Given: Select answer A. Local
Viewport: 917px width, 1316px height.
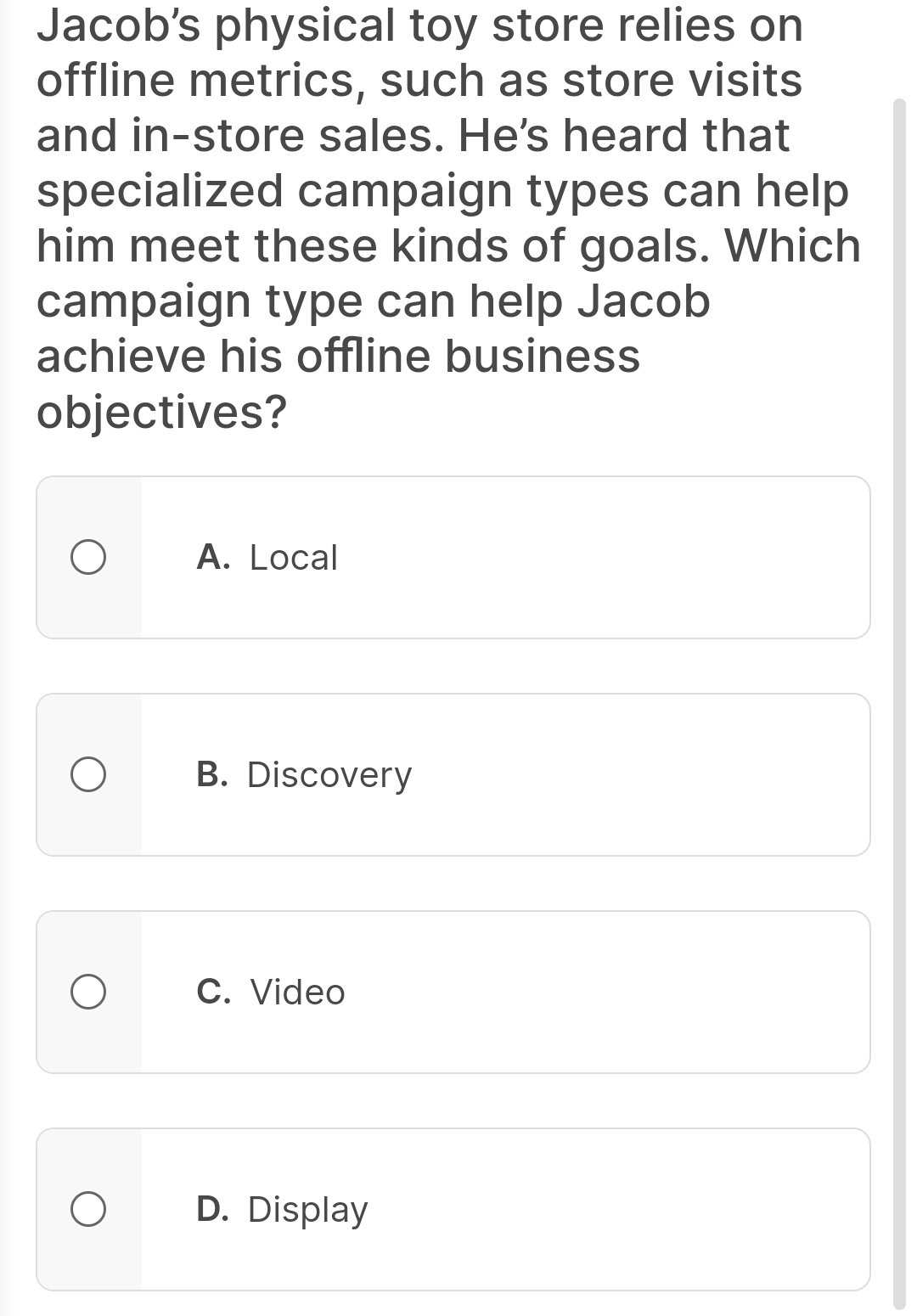Looking at the screenshot, I should [x=88, y=558].
